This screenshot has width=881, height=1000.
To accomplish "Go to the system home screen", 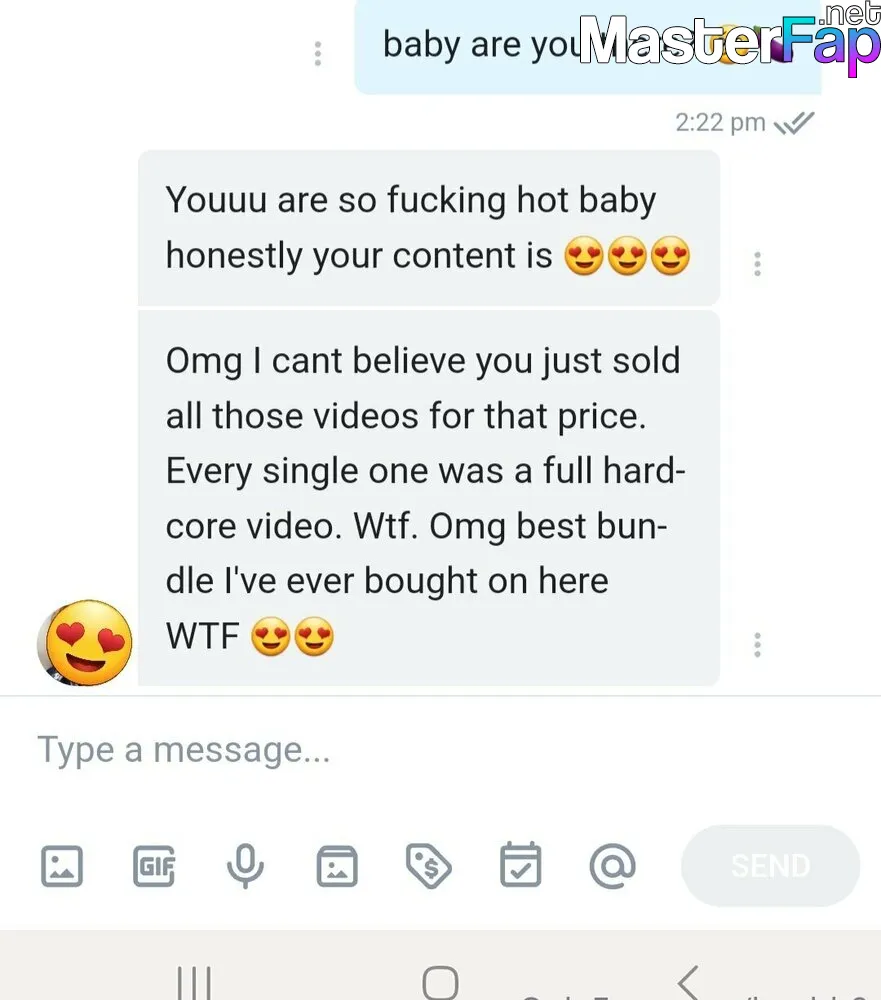I will coord(440,982).
